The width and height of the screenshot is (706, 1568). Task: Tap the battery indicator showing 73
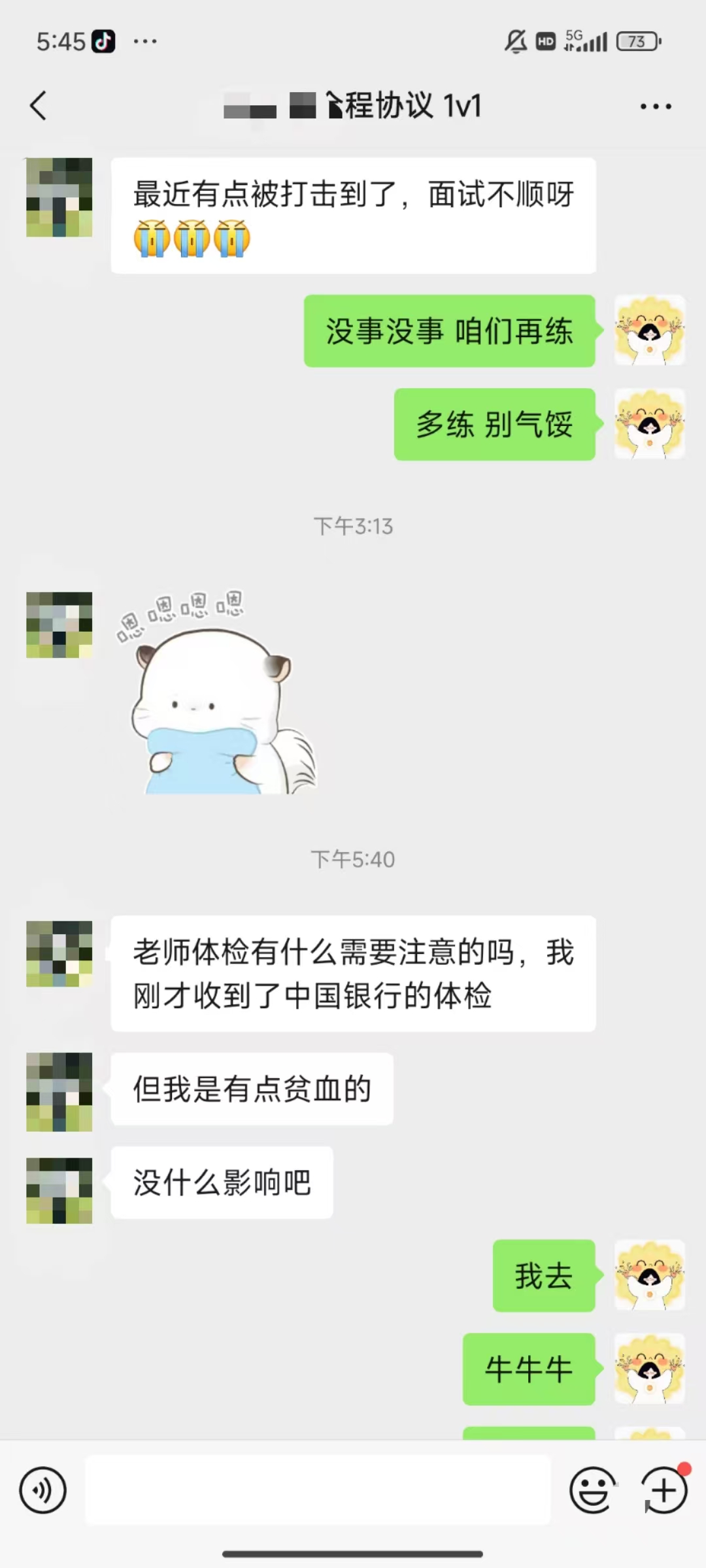click(637, 41)
